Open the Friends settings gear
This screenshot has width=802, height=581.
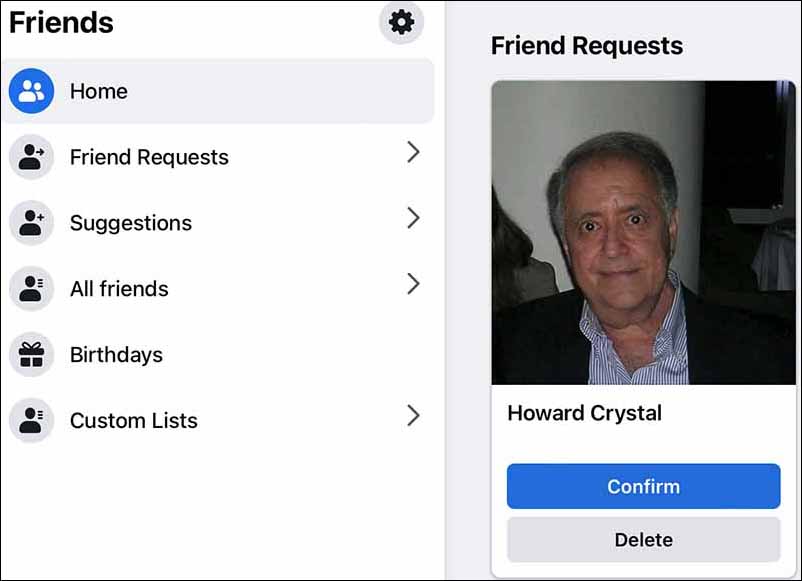click(x=401, y=22)
